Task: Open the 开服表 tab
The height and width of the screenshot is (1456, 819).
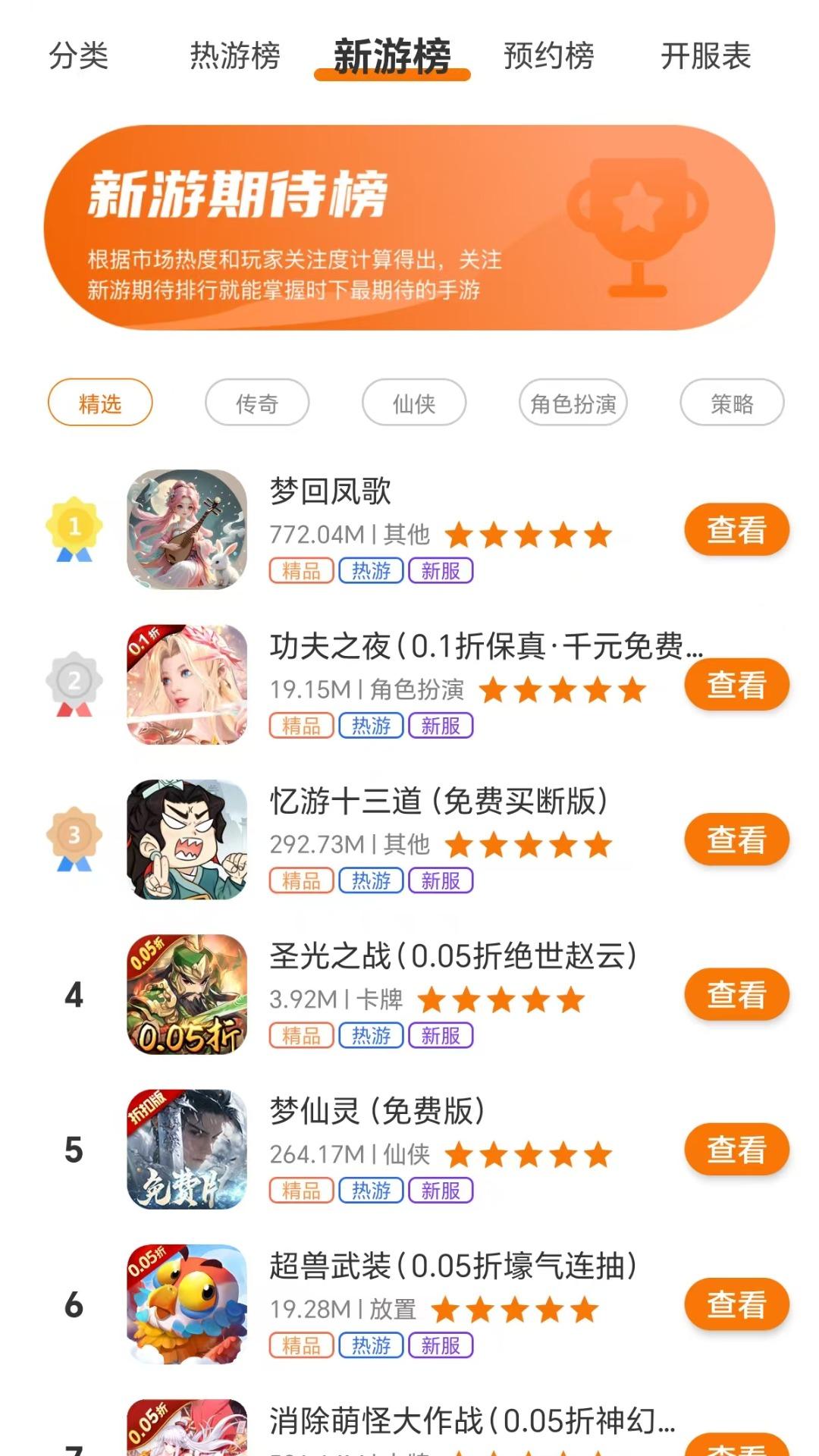Action: click(x=705, y=55)
